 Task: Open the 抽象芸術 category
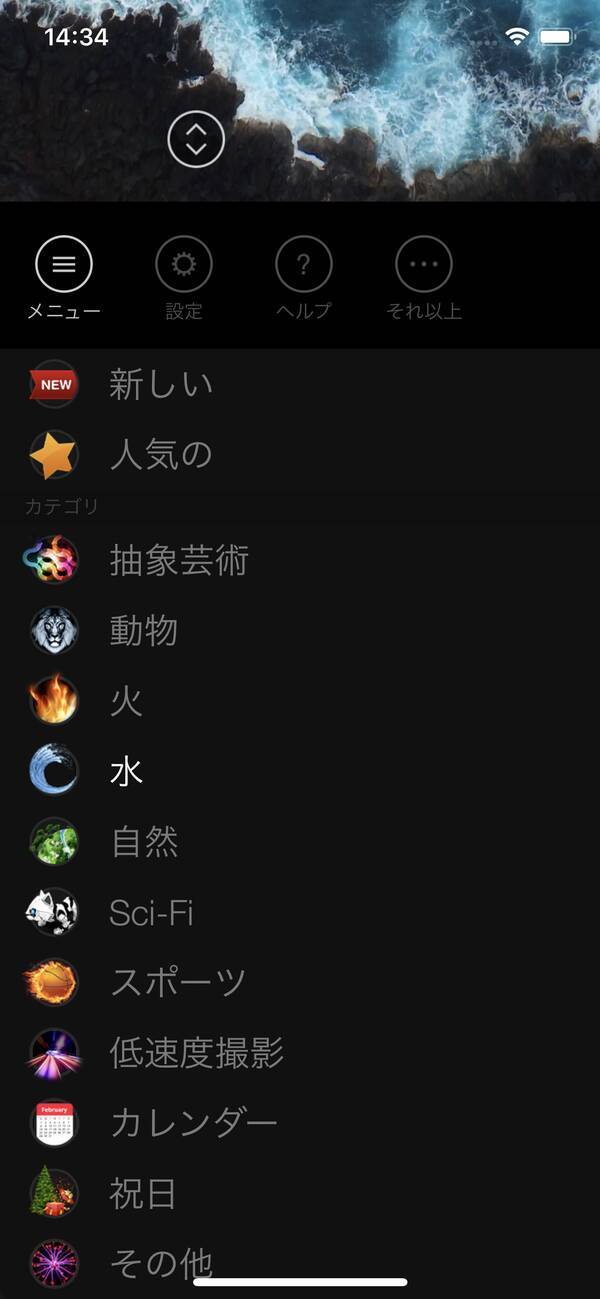coord(178,560)
